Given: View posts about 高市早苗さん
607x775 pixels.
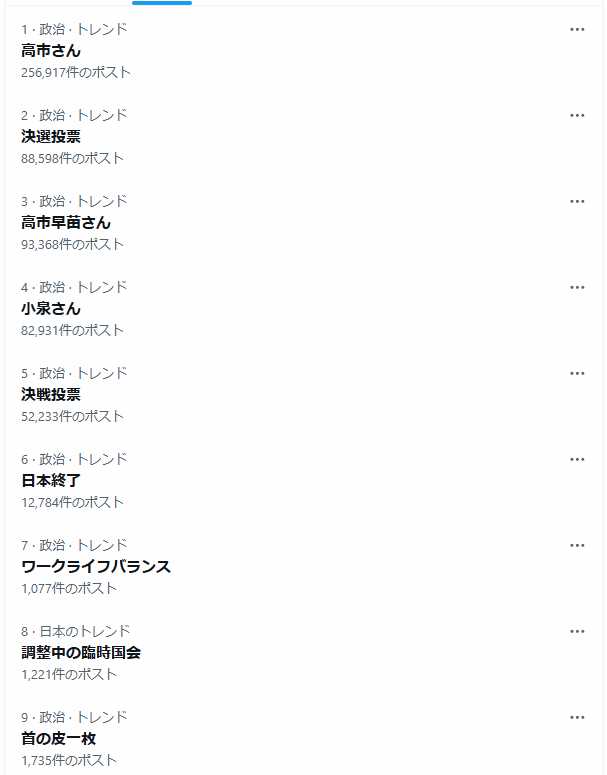Looking at the screenshot, I should [x=66, y=222].
